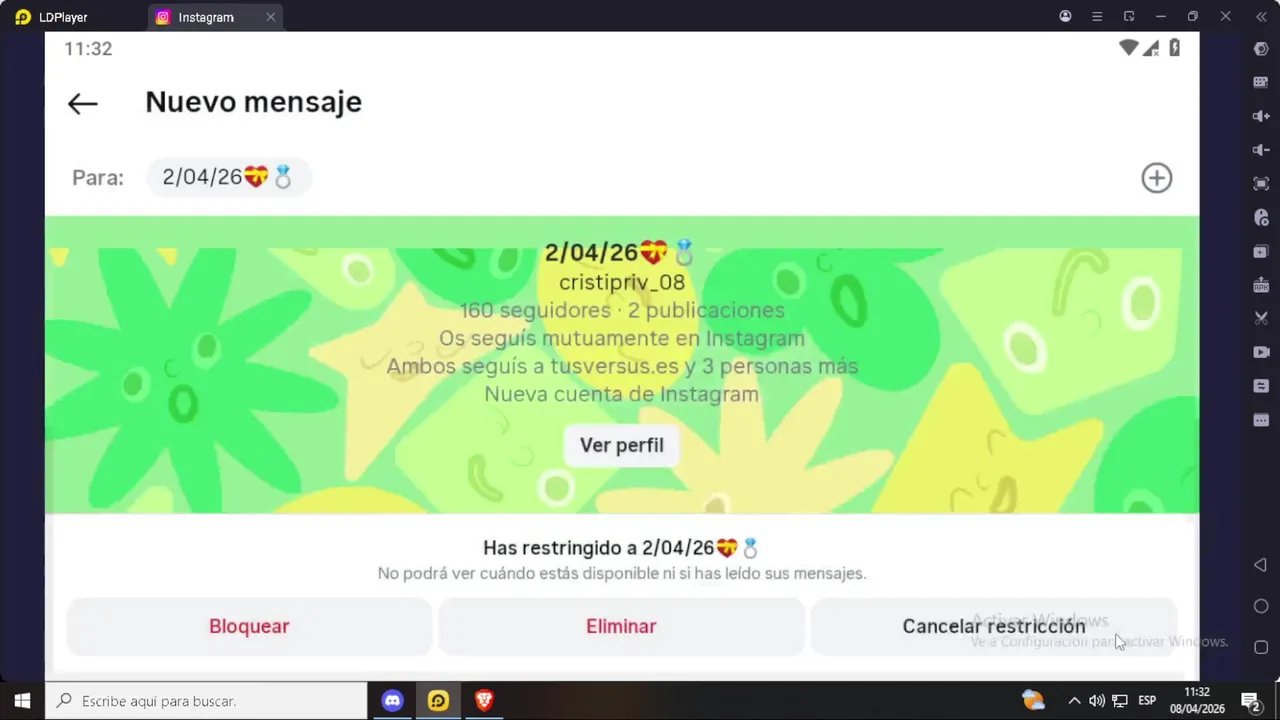The height and width of the screenshot is (720, 1280).
Task: Go back from Nuevo mensaje screen
Action: 82,103
